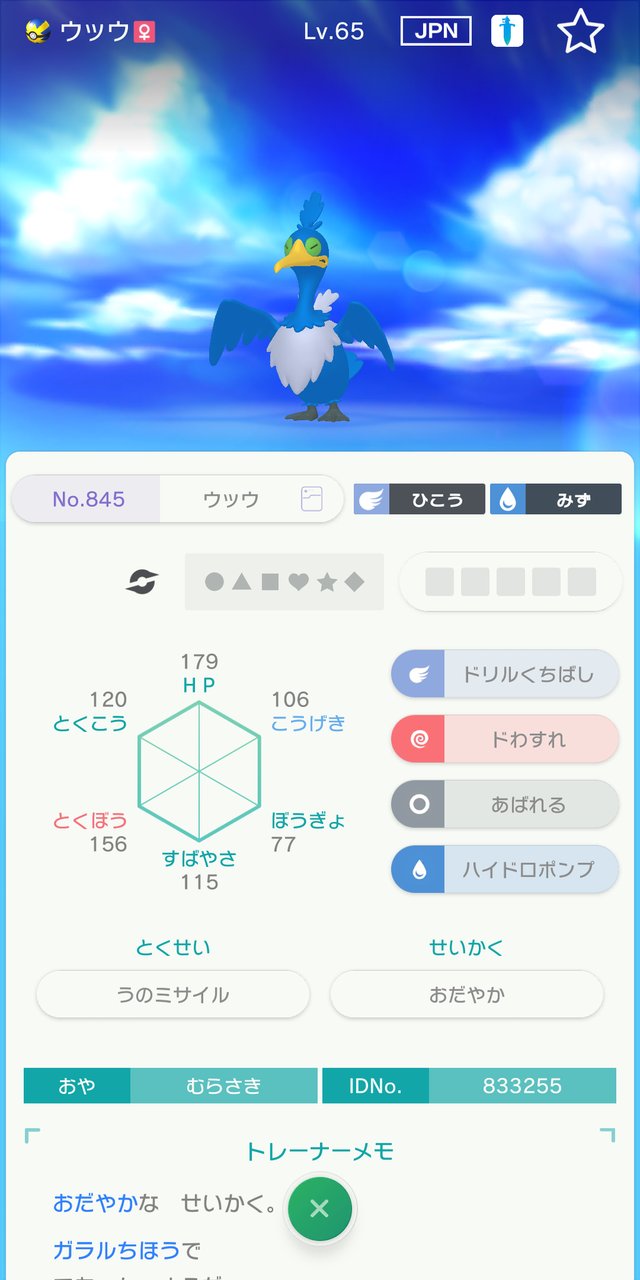Open details for move ドリルくちばし

pyautogui.click(x=505, y=674)
